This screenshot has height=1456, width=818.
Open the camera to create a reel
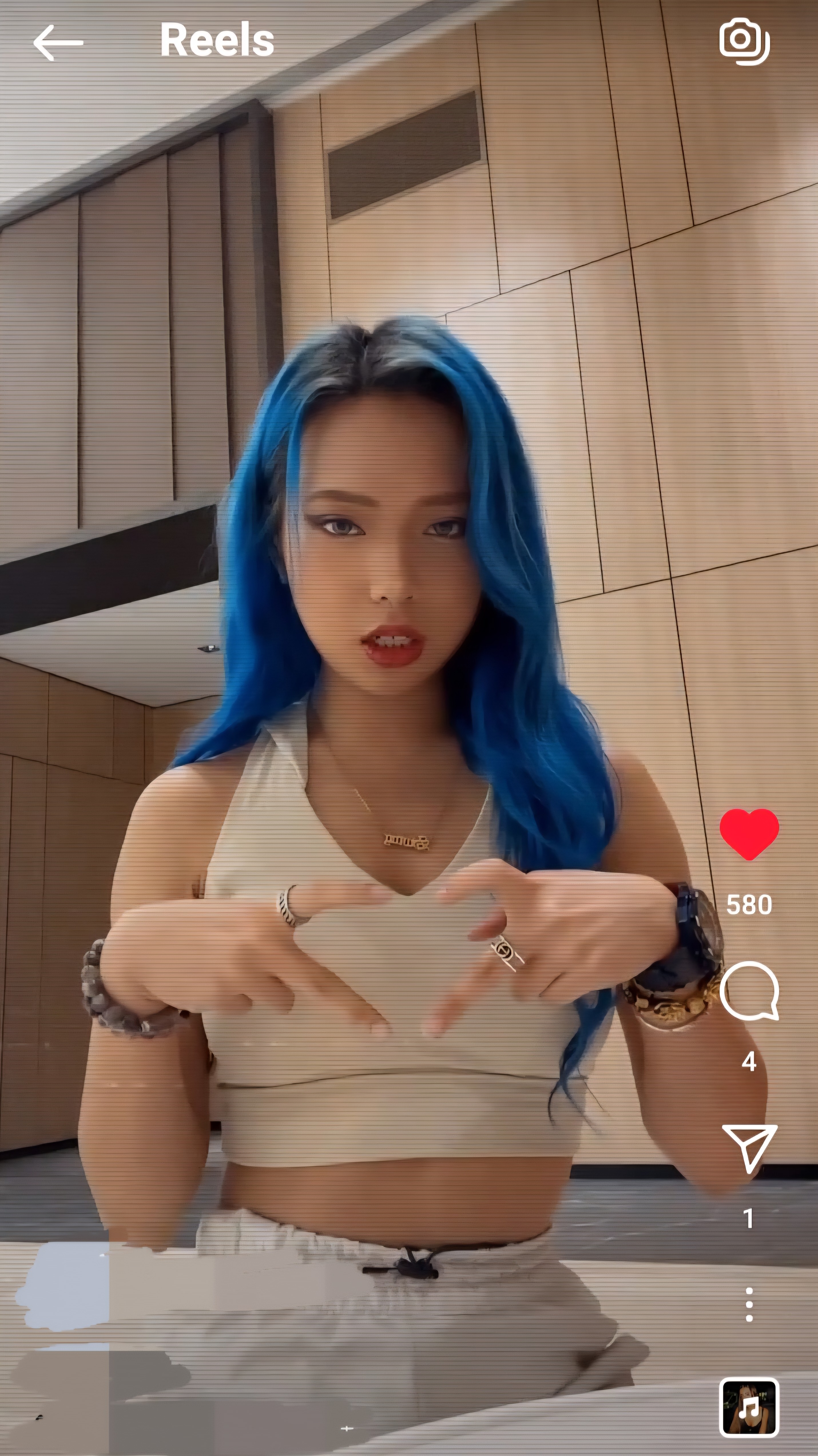[744, 41]
